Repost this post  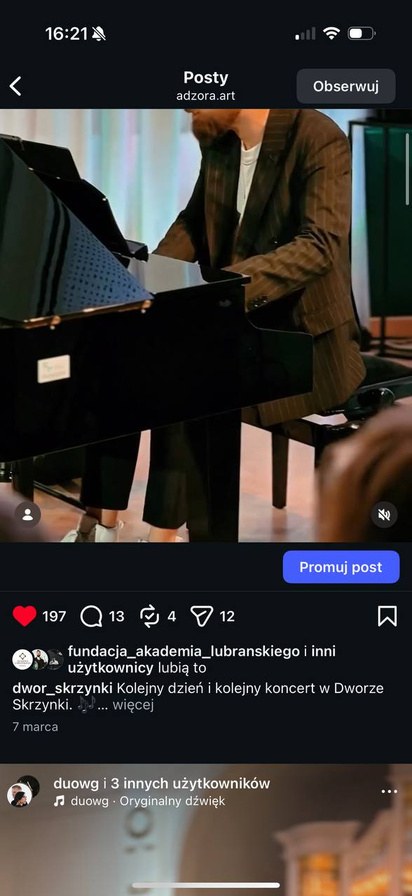click(150, 616)
